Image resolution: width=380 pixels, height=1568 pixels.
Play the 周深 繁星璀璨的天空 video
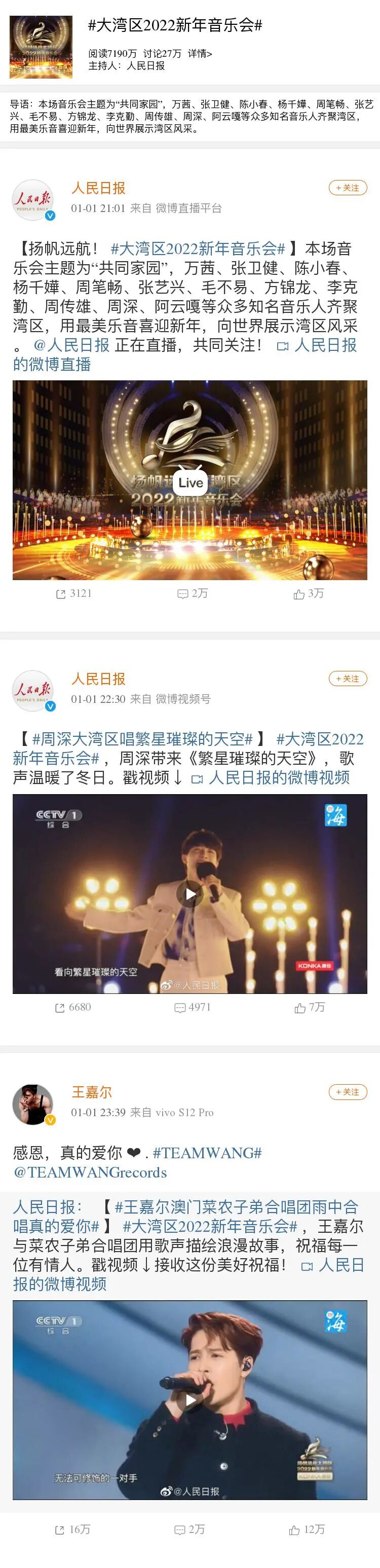point(189,894)
